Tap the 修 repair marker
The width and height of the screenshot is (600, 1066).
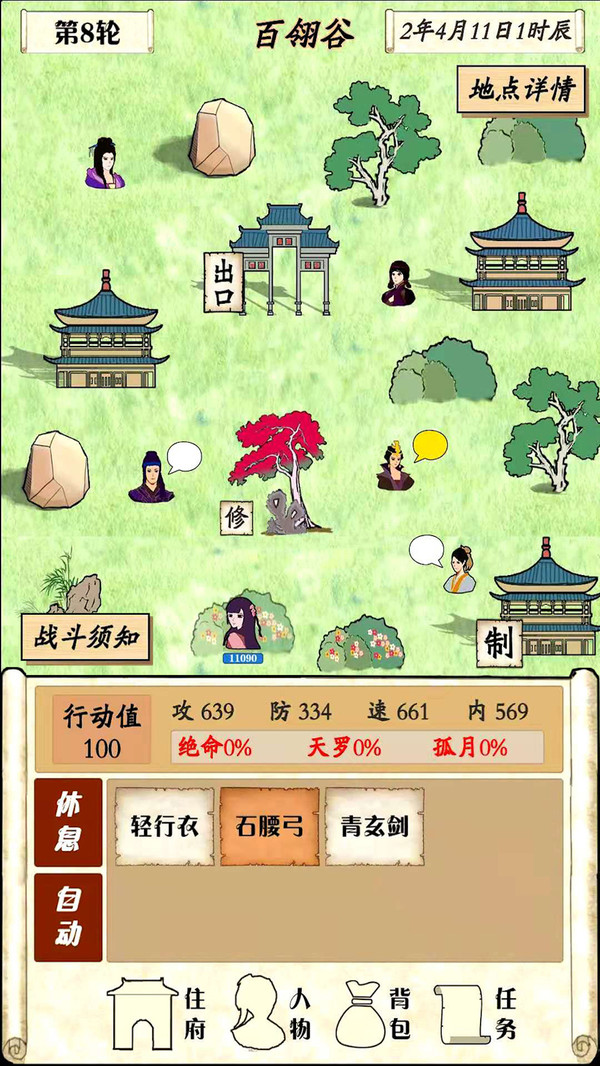237,518
